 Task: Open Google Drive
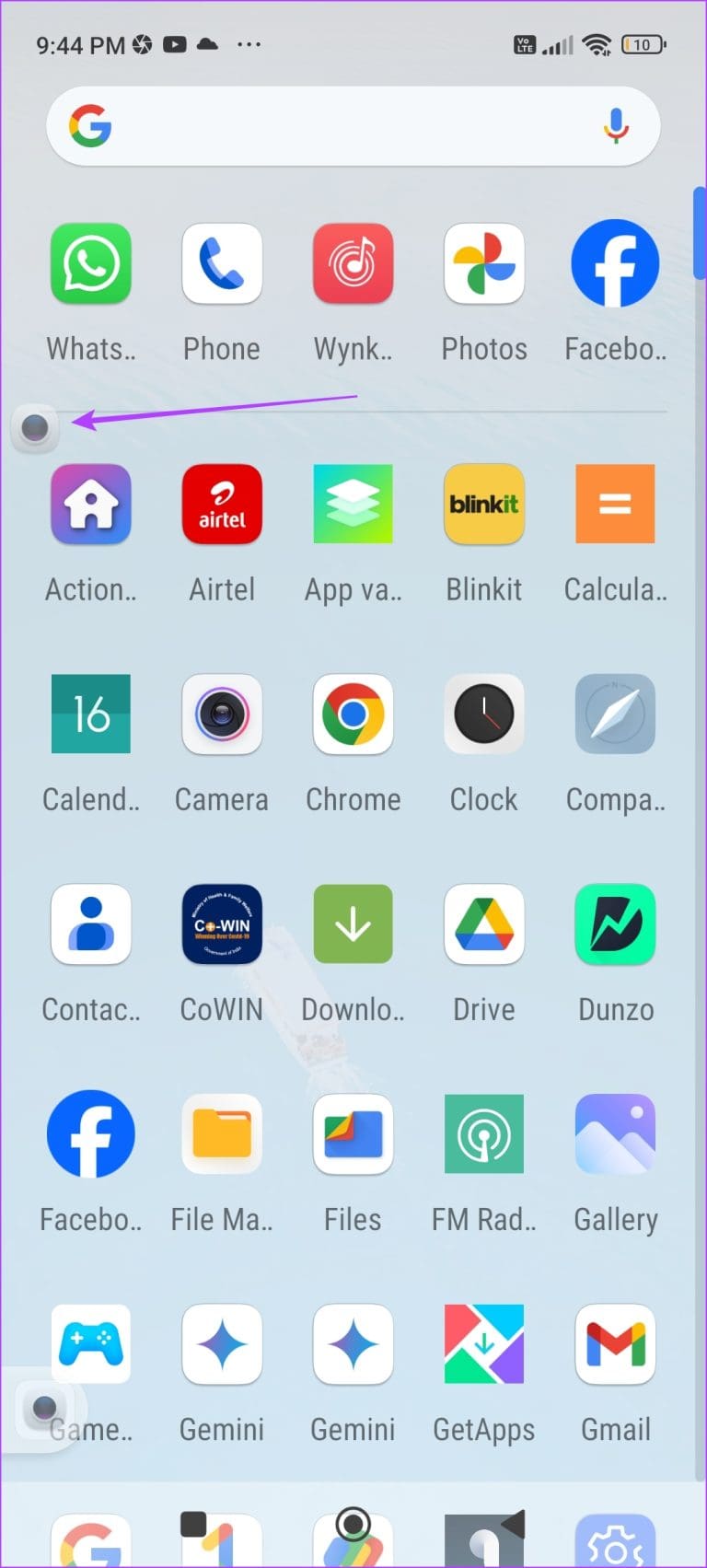483,924
